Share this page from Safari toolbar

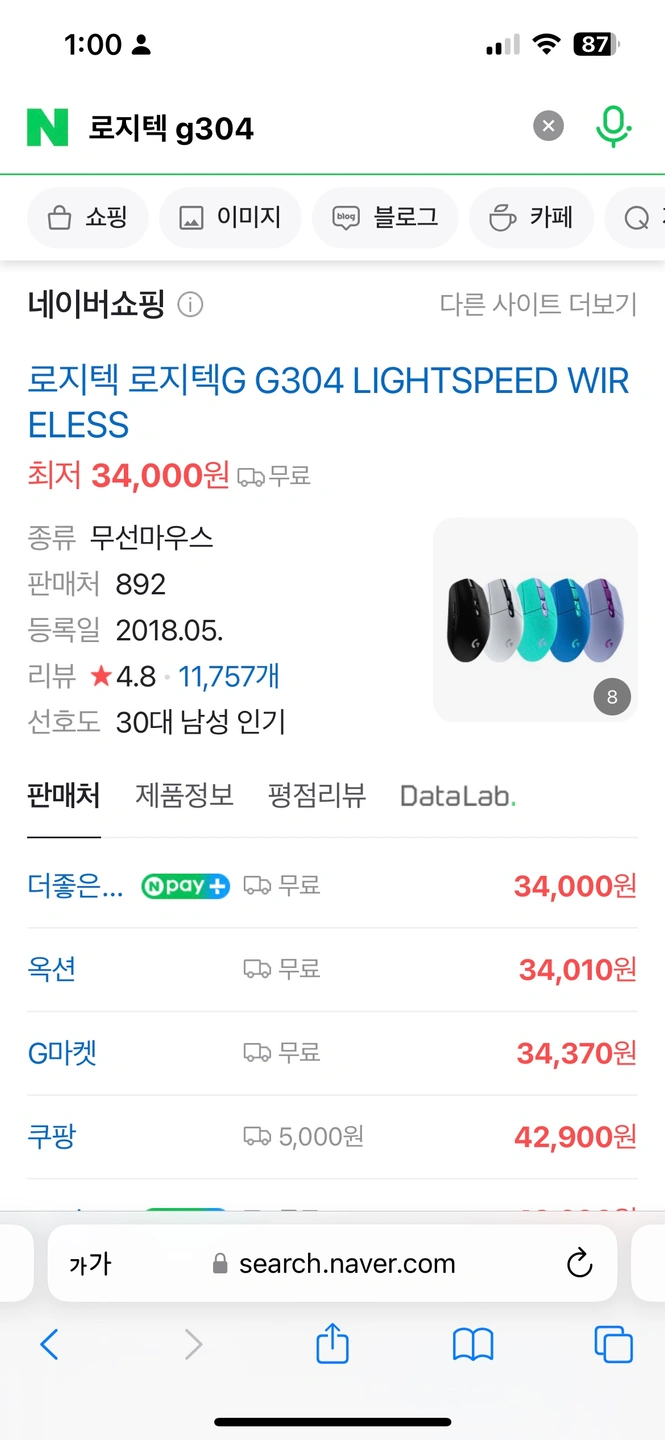tap(332, 1344)
